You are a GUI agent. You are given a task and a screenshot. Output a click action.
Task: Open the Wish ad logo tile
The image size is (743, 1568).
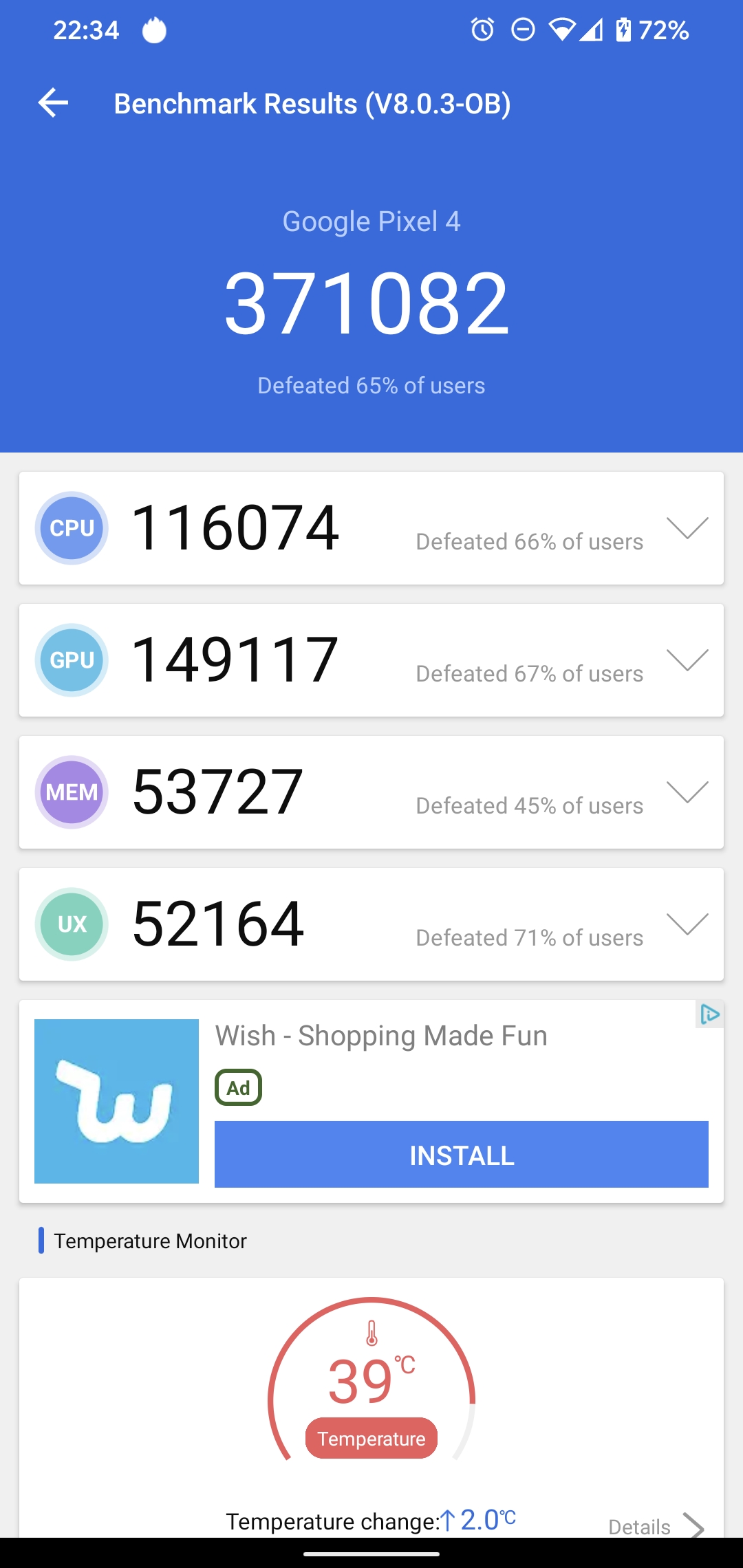(x=117, y=1101)
